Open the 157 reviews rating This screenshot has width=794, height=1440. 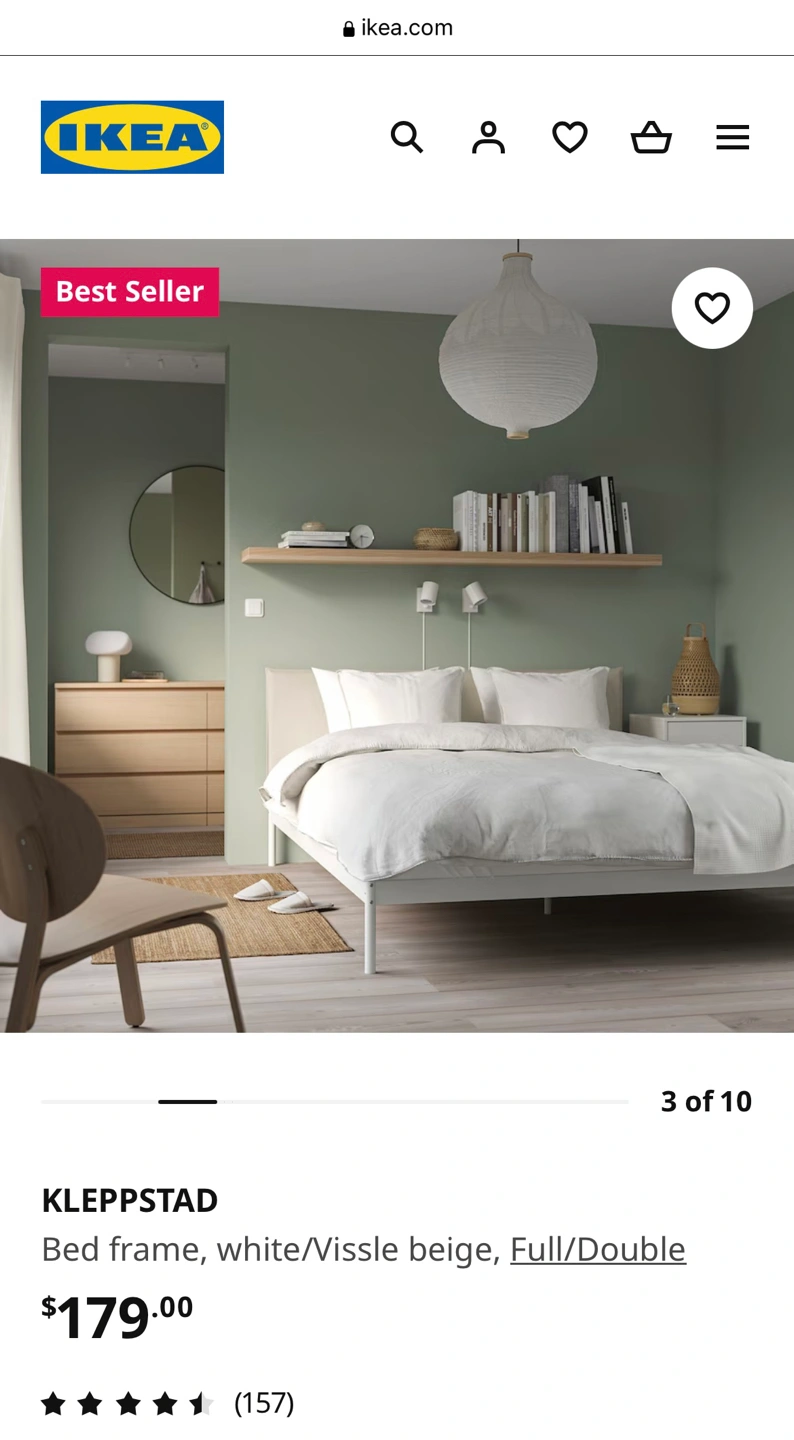168,1403
